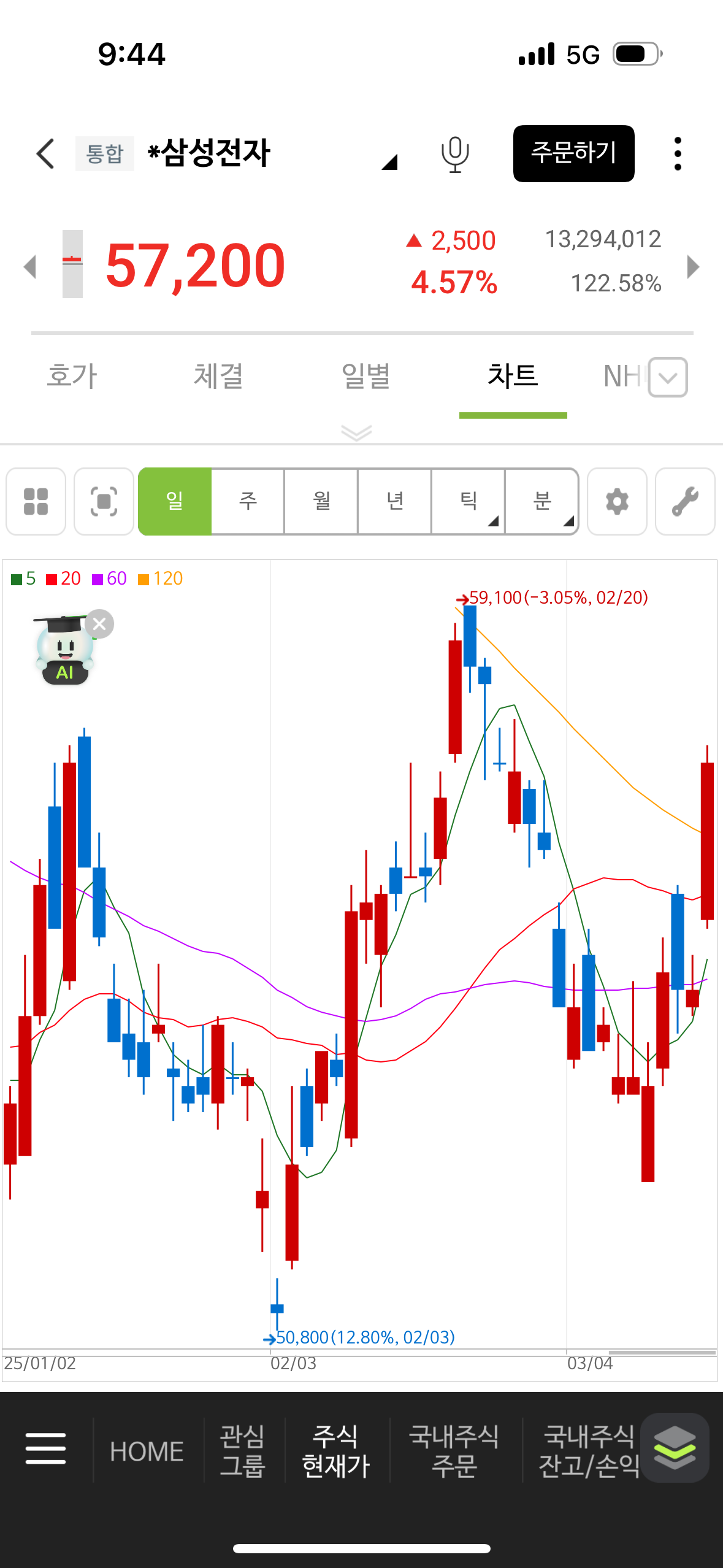Image resolution: width=723 pixels, height=1568 pixels.
Task: Expand the tab list dropdown arrow
Action: pyautogui.click(x=668, y=377)
